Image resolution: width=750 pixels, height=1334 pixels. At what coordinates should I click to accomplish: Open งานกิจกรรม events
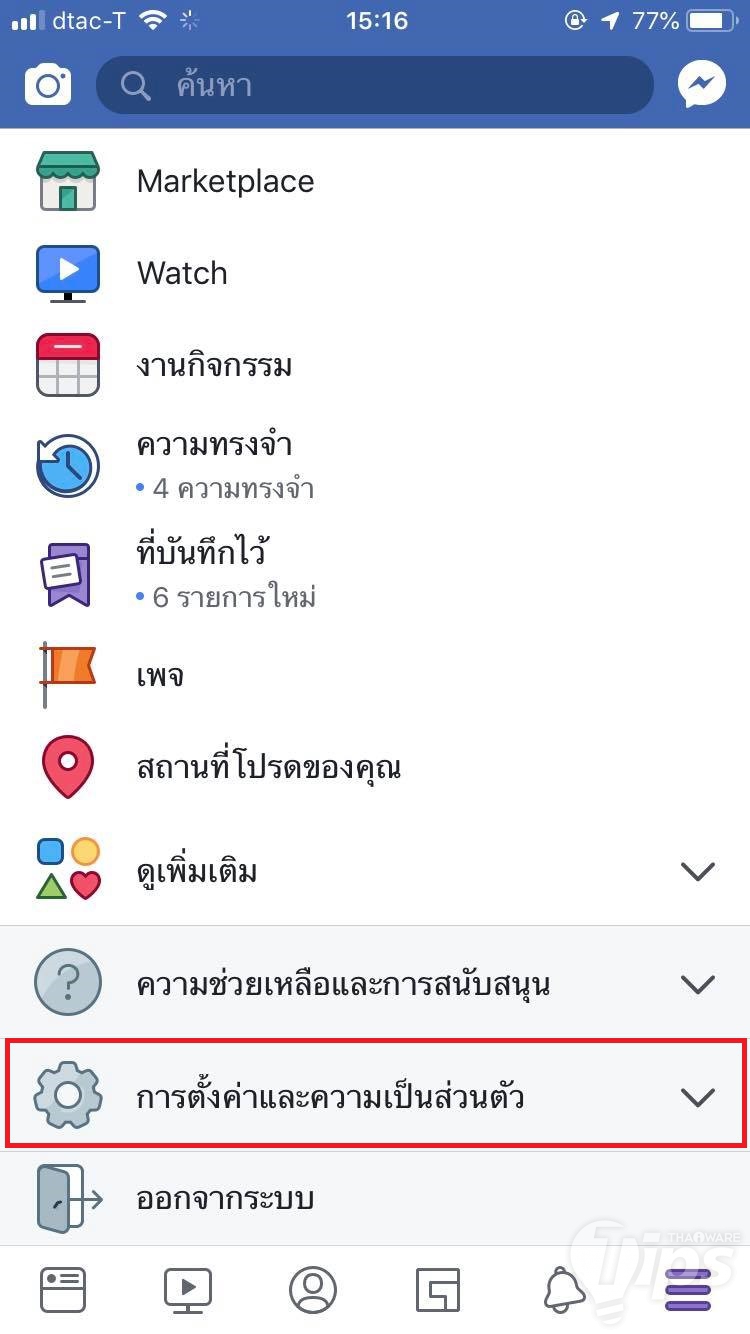(214, 365)
